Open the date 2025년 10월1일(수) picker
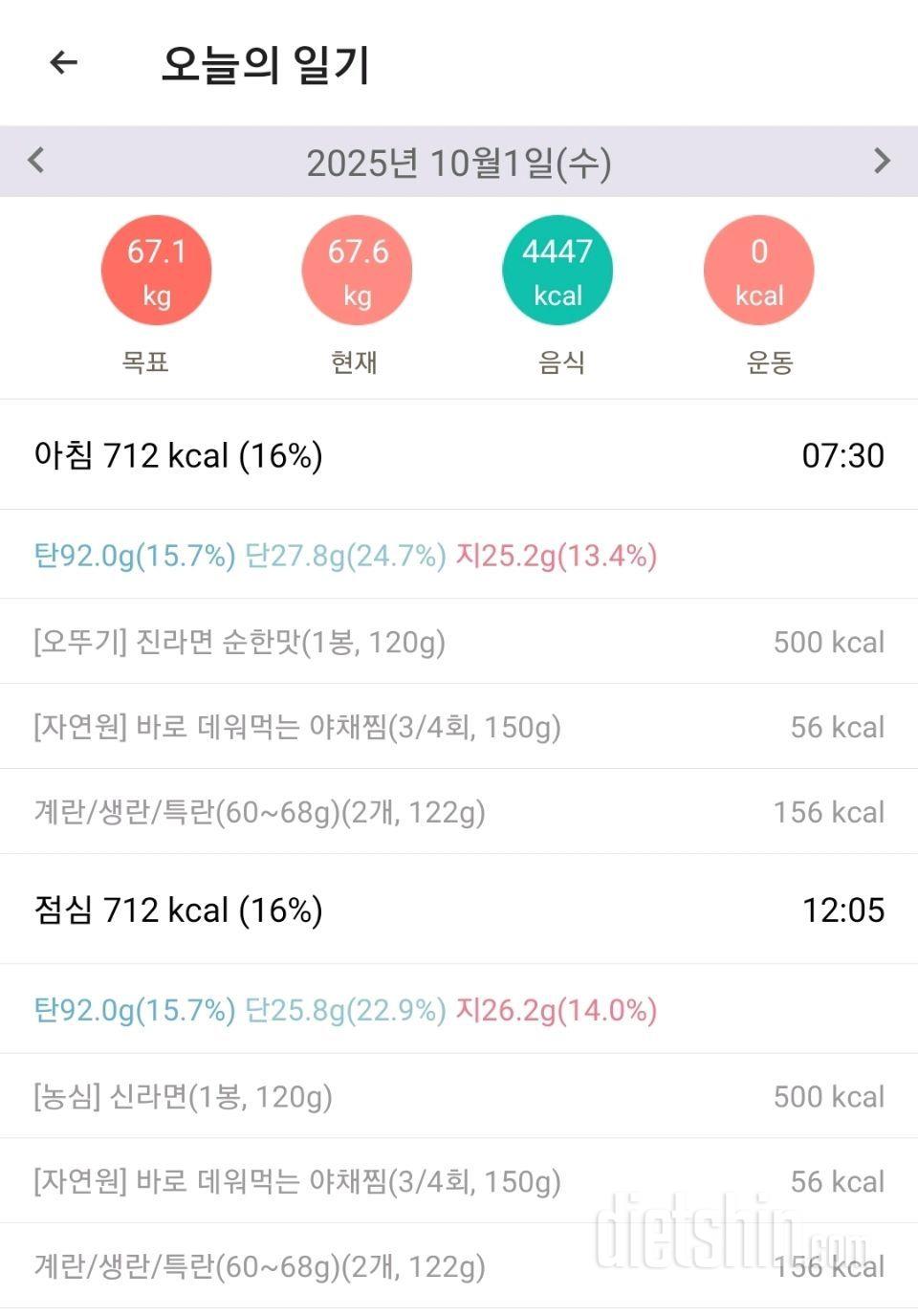This screenshot has width=918, height=1316. tap(458, 163)
